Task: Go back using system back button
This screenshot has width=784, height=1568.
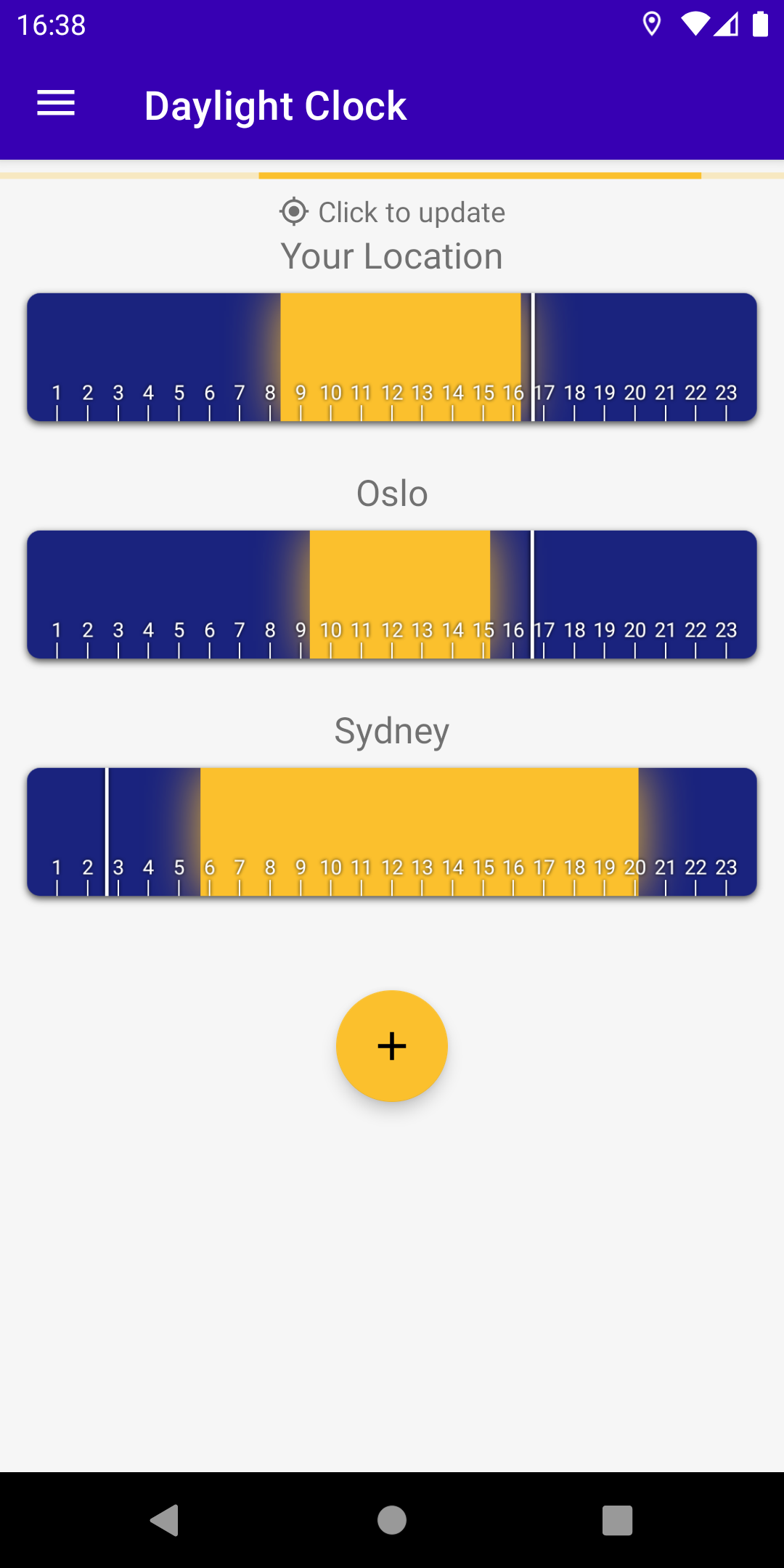Action: click(x=166, y=1520)
